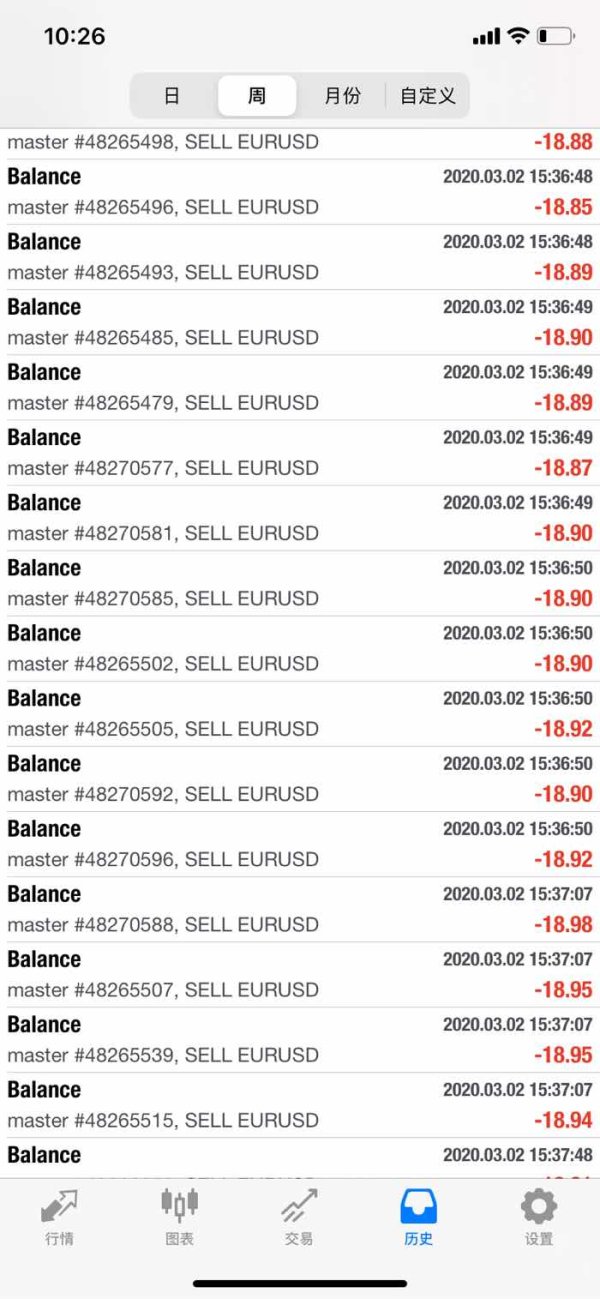600x1299 pixels.
Task: View the record for master #48270577
Action: click(300, 453)
